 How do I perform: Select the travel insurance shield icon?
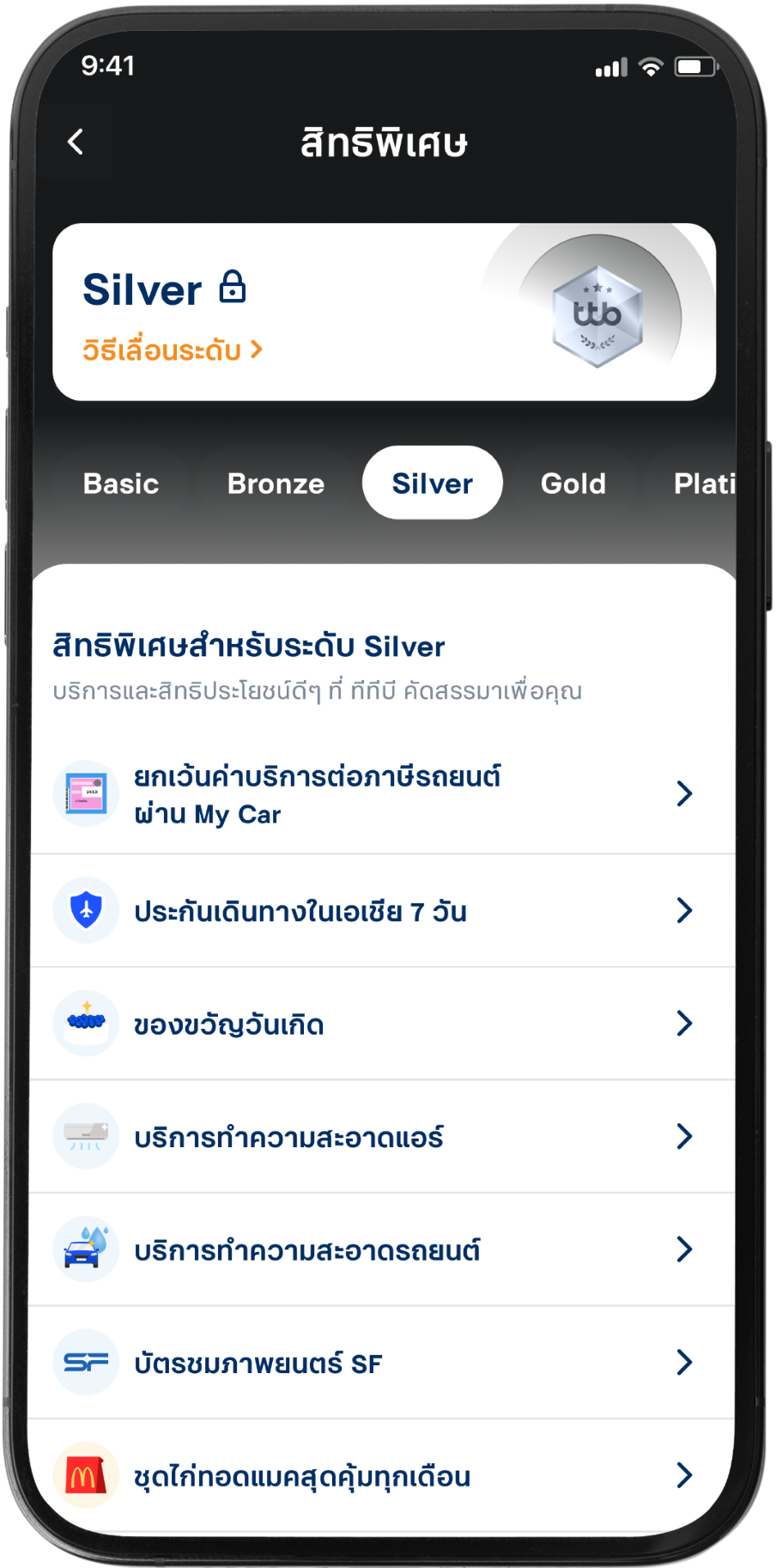pyautogui.click(x=85, y=909)
